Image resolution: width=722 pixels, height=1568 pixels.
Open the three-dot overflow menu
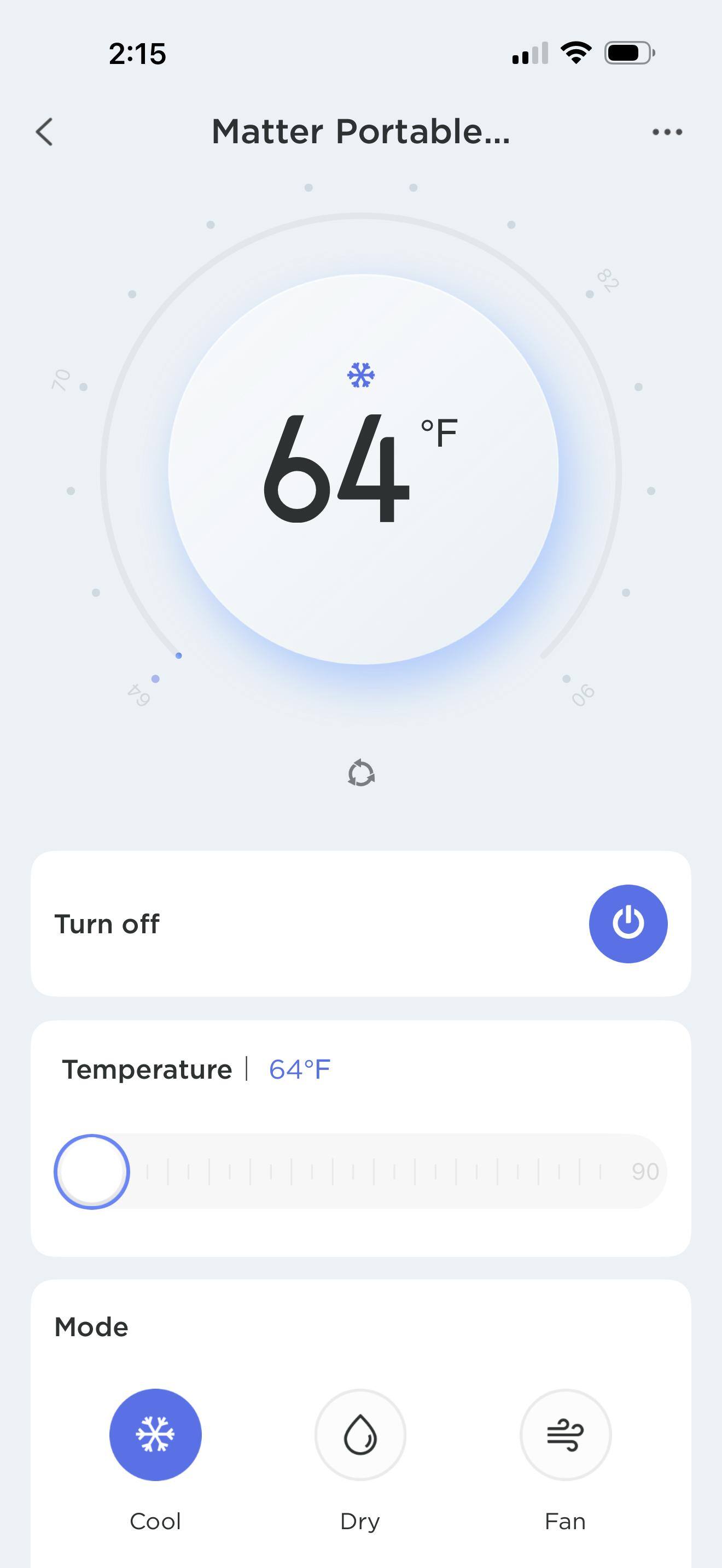click(x=667, y=131)
